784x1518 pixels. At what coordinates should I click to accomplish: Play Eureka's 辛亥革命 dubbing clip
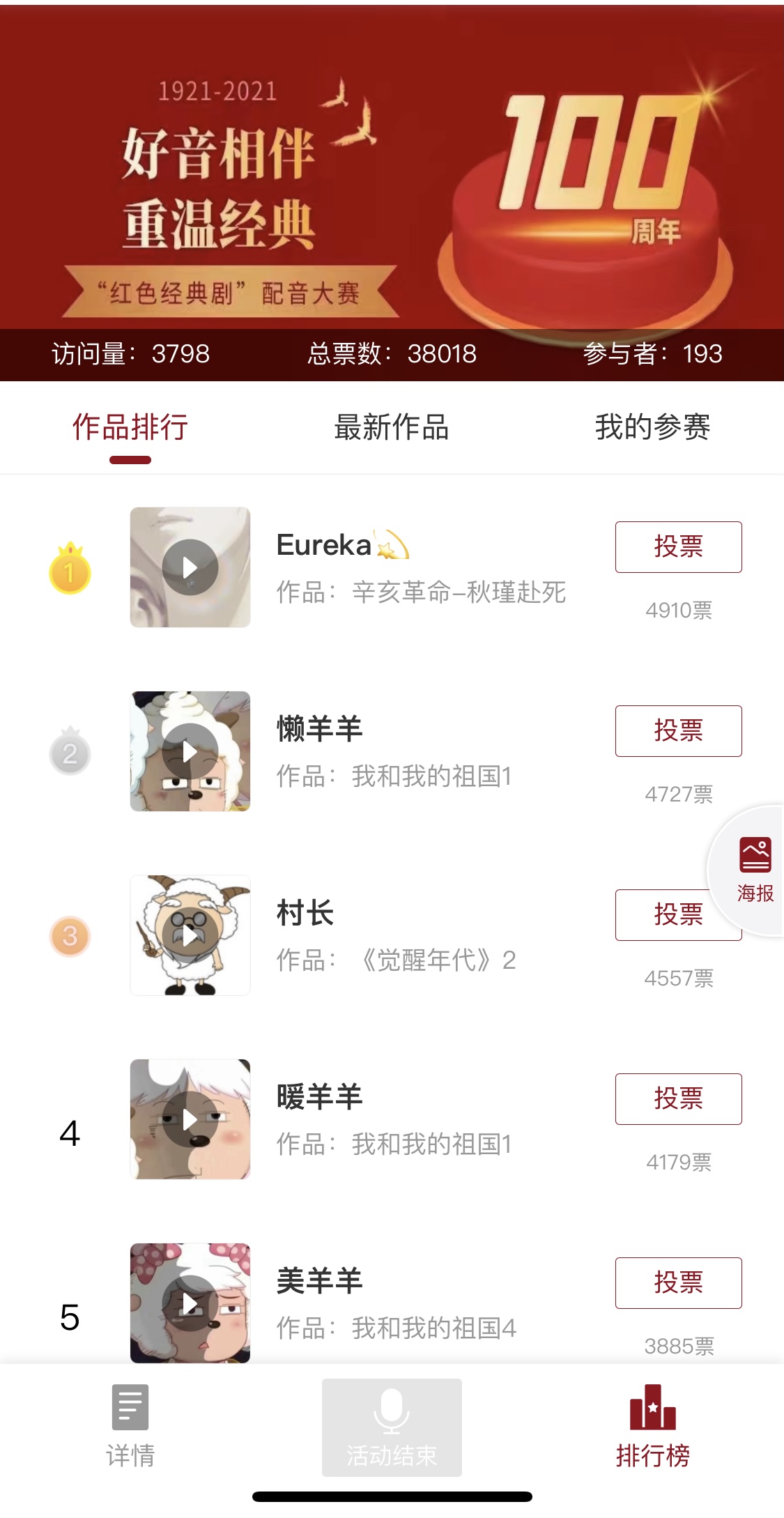190,567
